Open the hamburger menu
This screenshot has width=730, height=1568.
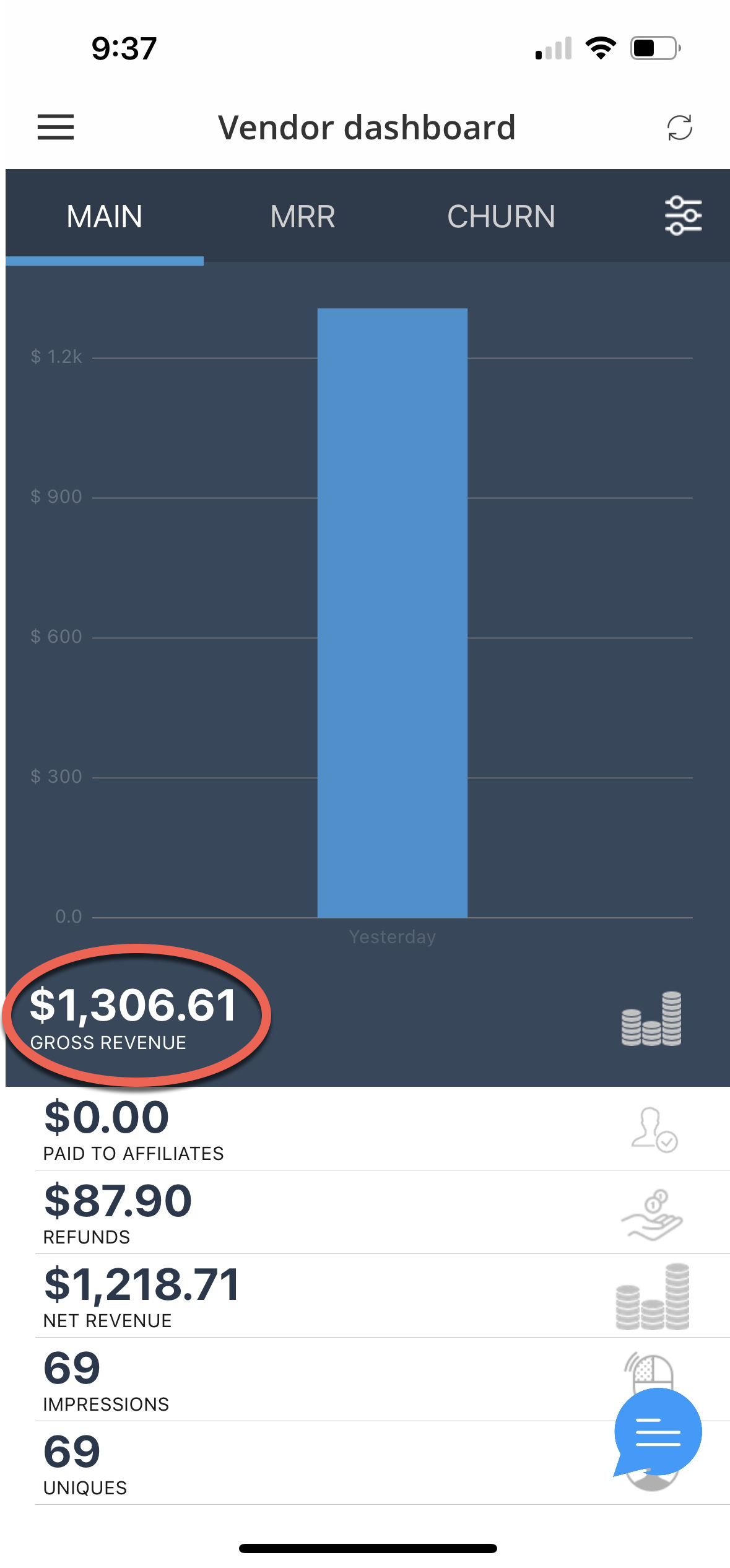click(x=56, y=128)
